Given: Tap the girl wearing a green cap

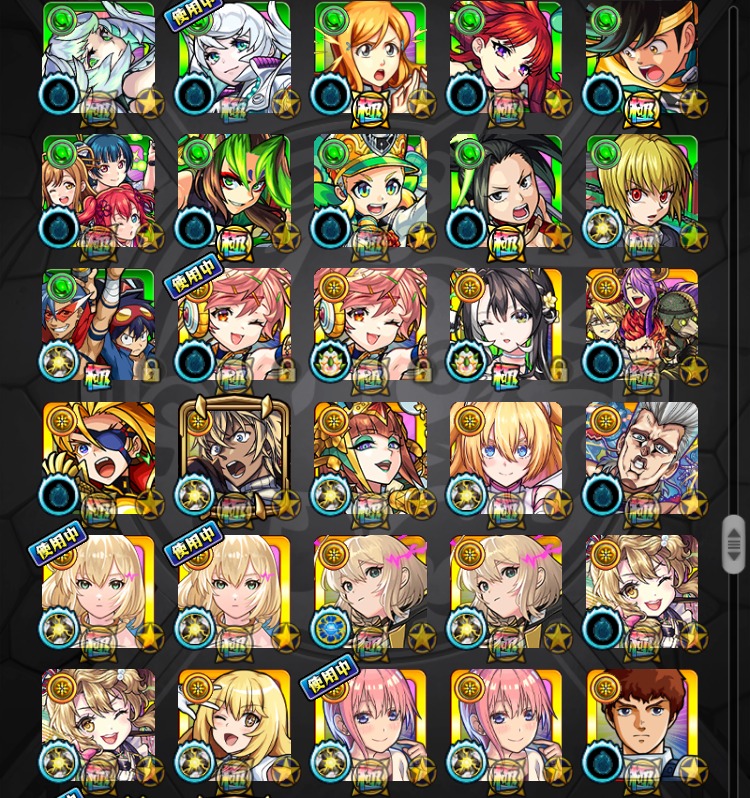Looking at the screenshot, I should point(370,191).
